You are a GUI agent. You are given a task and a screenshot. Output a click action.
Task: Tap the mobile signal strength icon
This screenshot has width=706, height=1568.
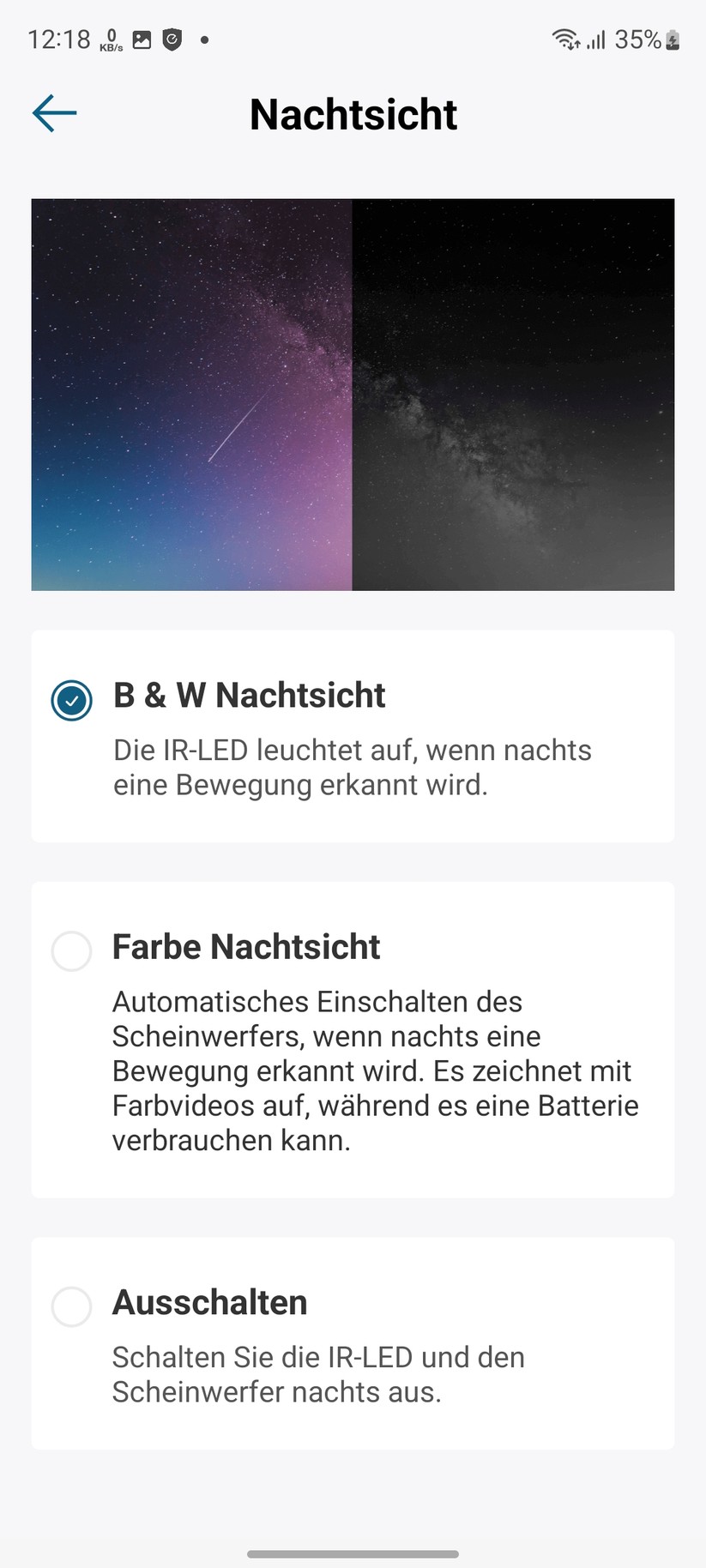coord(595,39)
